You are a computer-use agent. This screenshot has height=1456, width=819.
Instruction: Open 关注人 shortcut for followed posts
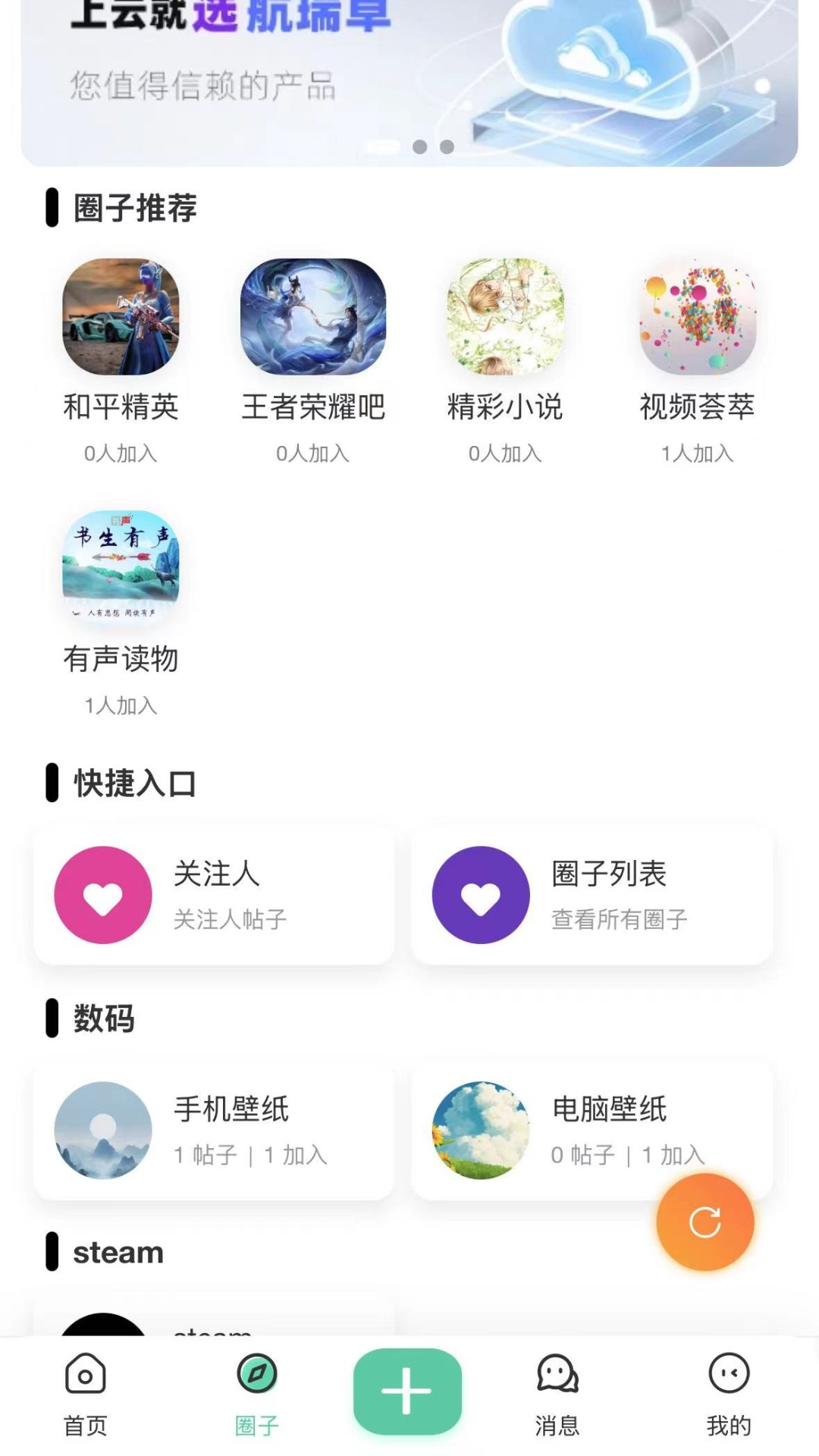[x=214, y=895]
